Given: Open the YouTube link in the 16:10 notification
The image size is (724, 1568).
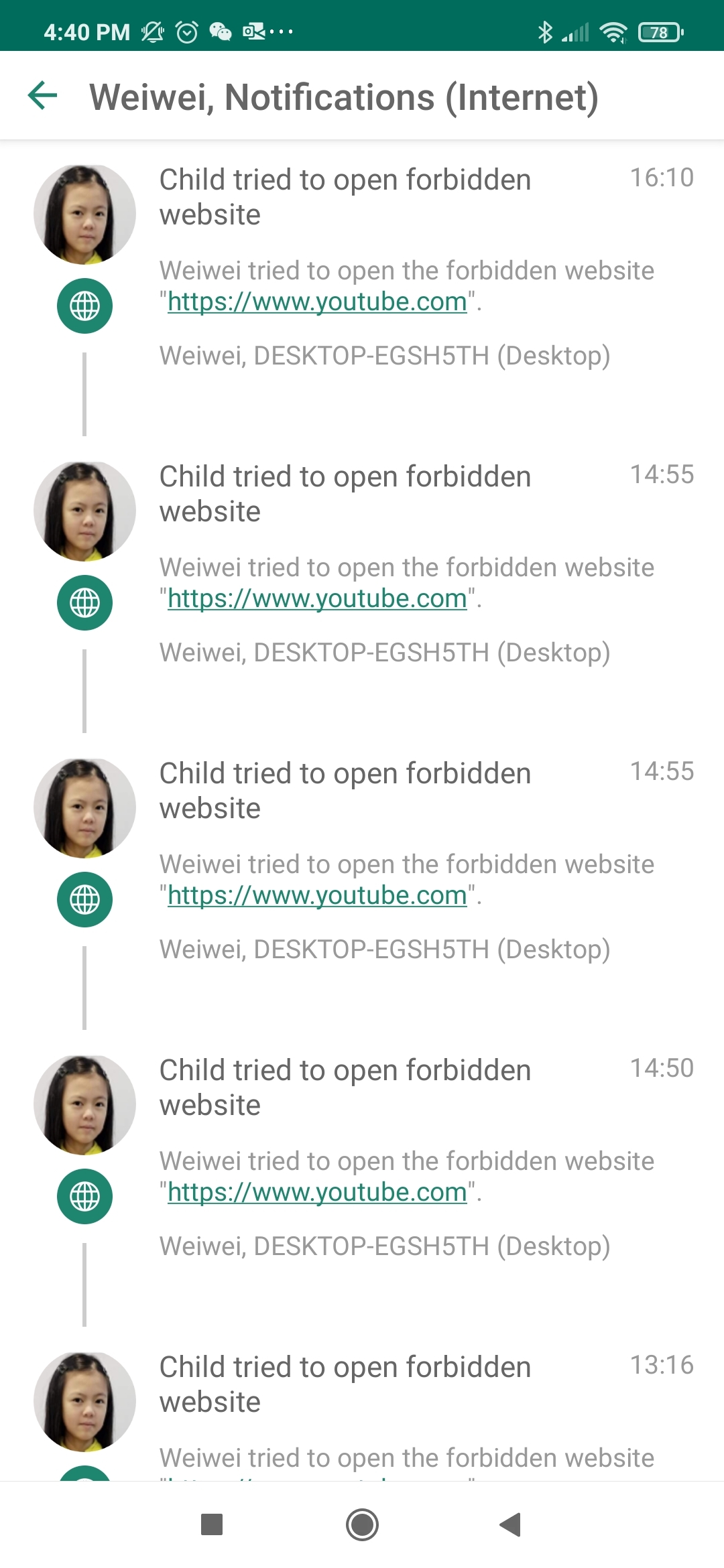Looking at the screenshot, I should [317, 302].
